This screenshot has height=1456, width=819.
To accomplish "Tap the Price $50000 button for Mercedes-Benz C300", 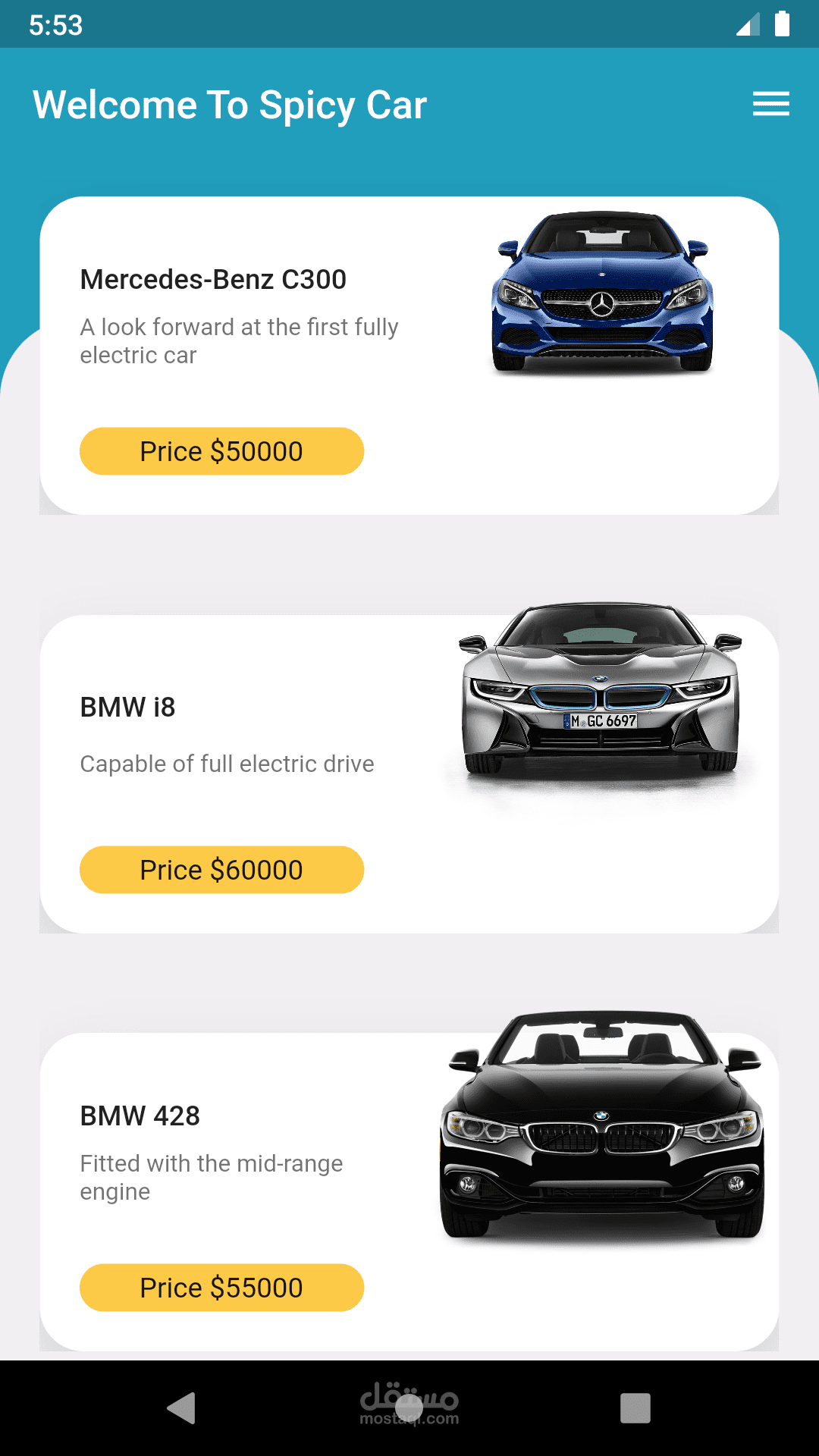I will click(221, 451).
